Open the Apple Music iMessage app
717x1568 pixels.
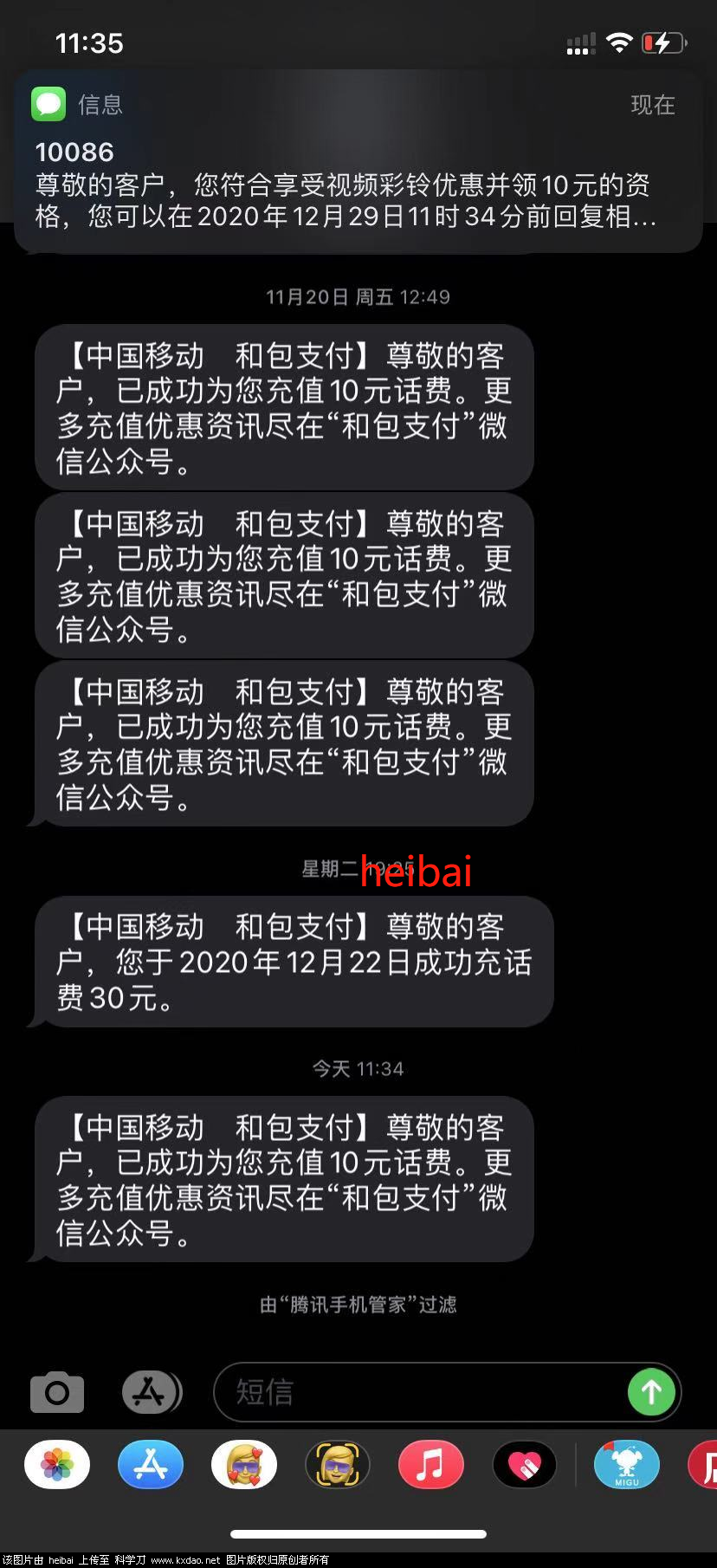click(430, 1464)
